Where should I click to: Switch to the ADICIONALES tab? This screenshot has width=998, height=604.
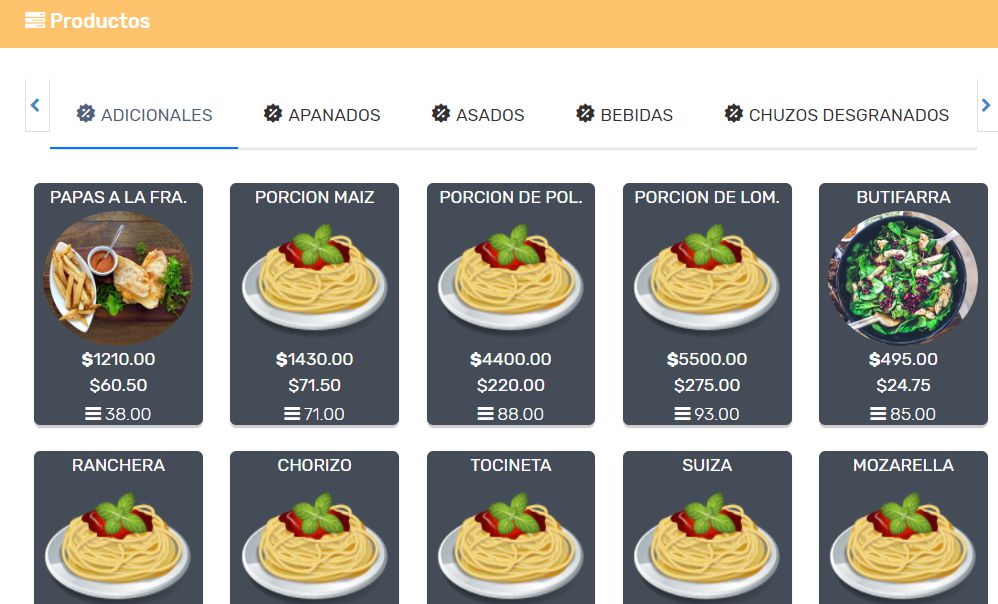click(144, 115)
